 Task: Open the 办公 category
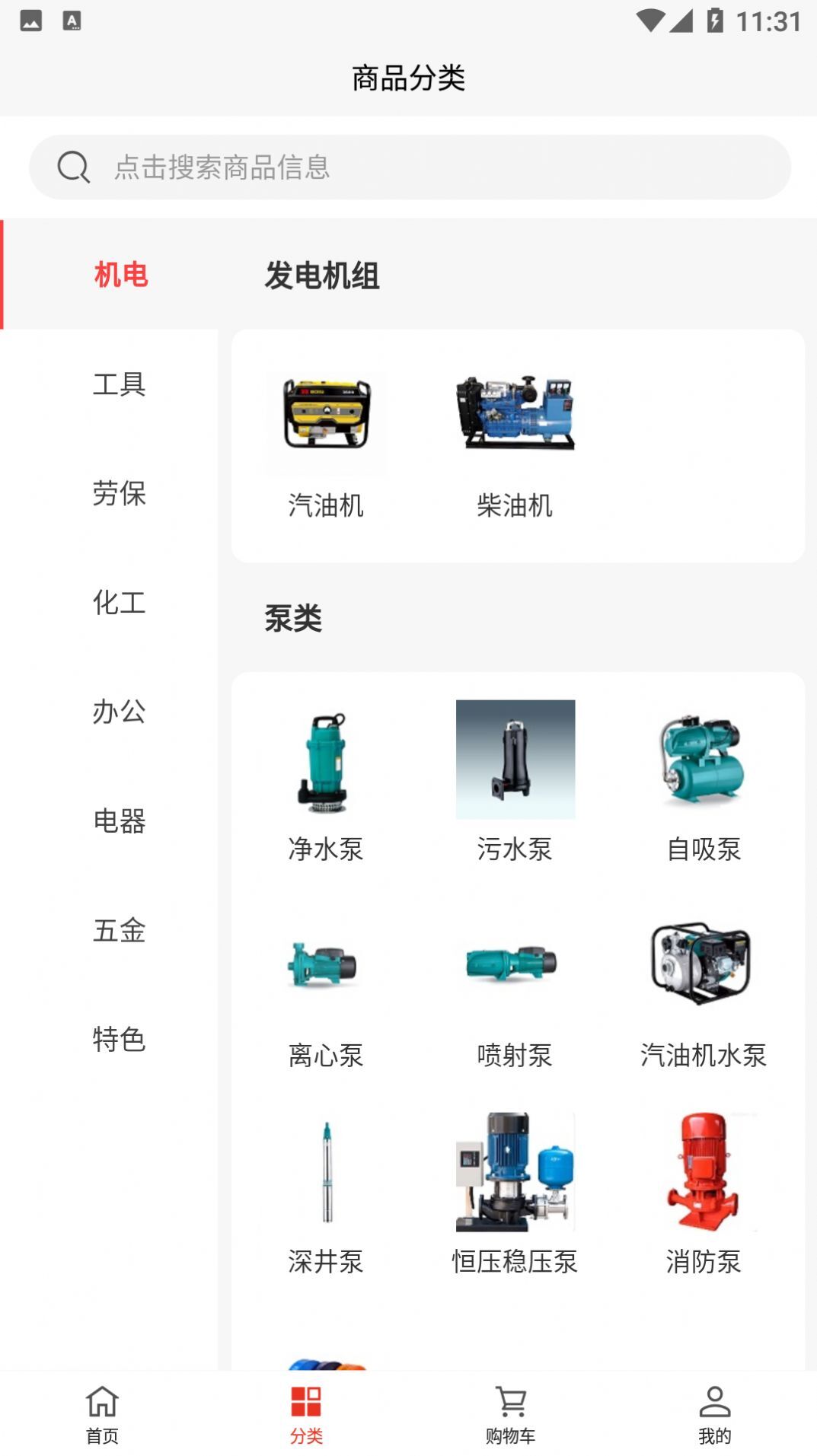tap(120, 713)
